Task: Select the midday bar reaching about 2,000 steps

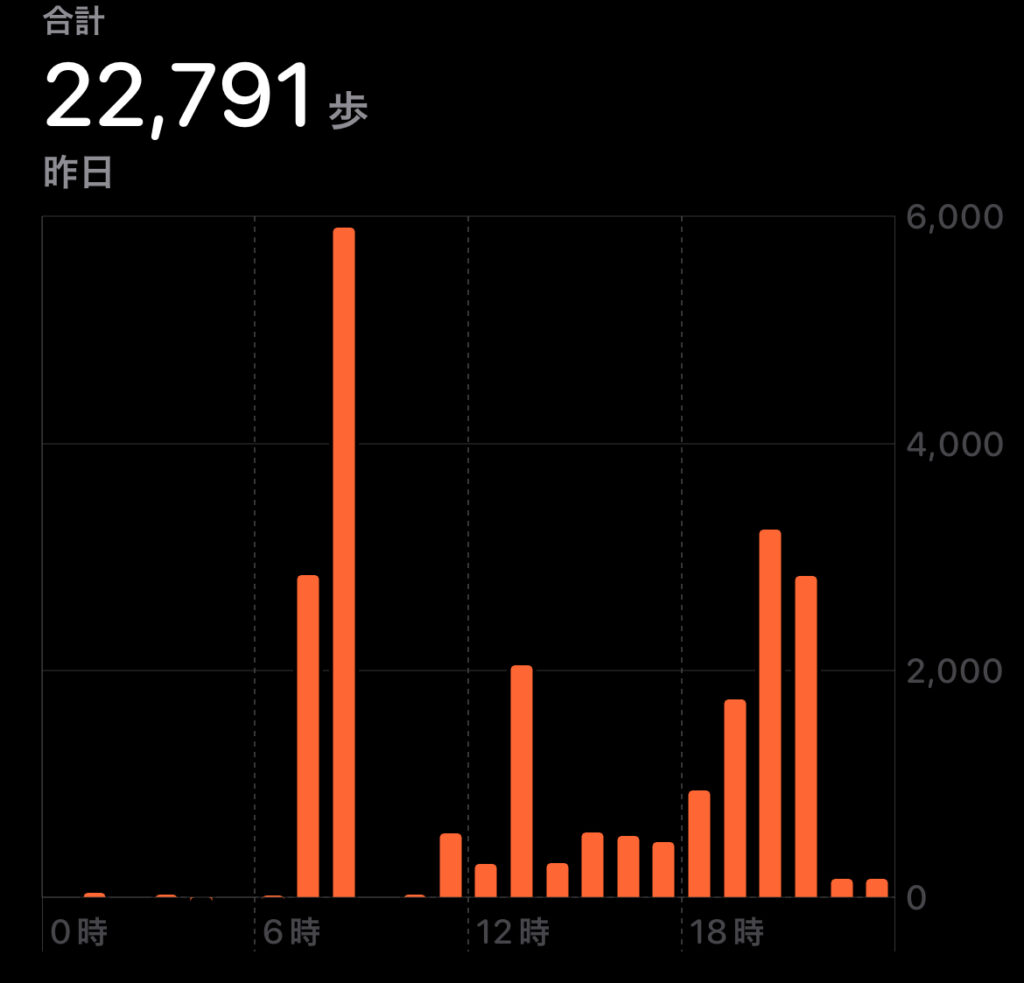Action: tap(521, 781)
